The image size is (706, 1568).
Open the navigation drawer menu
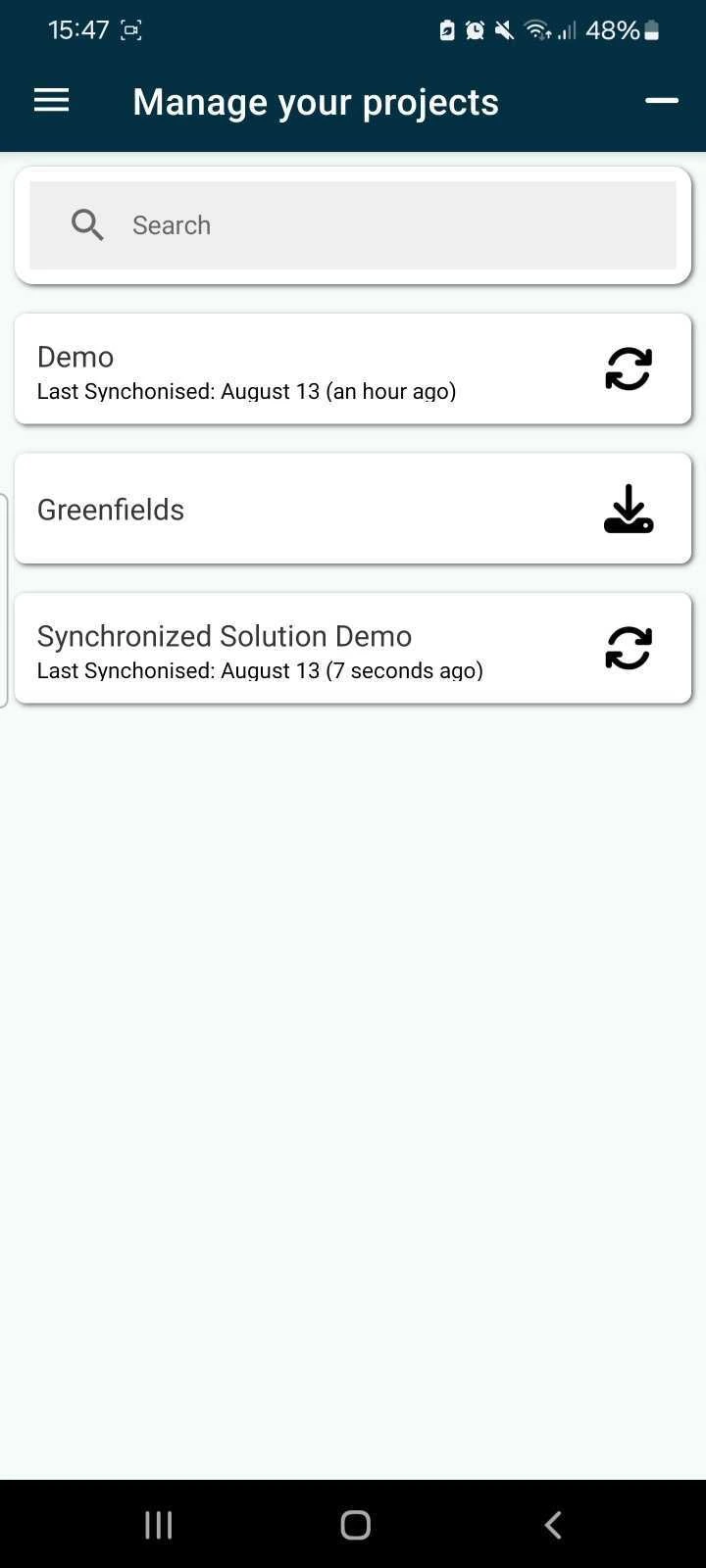(x=51, y=100)
